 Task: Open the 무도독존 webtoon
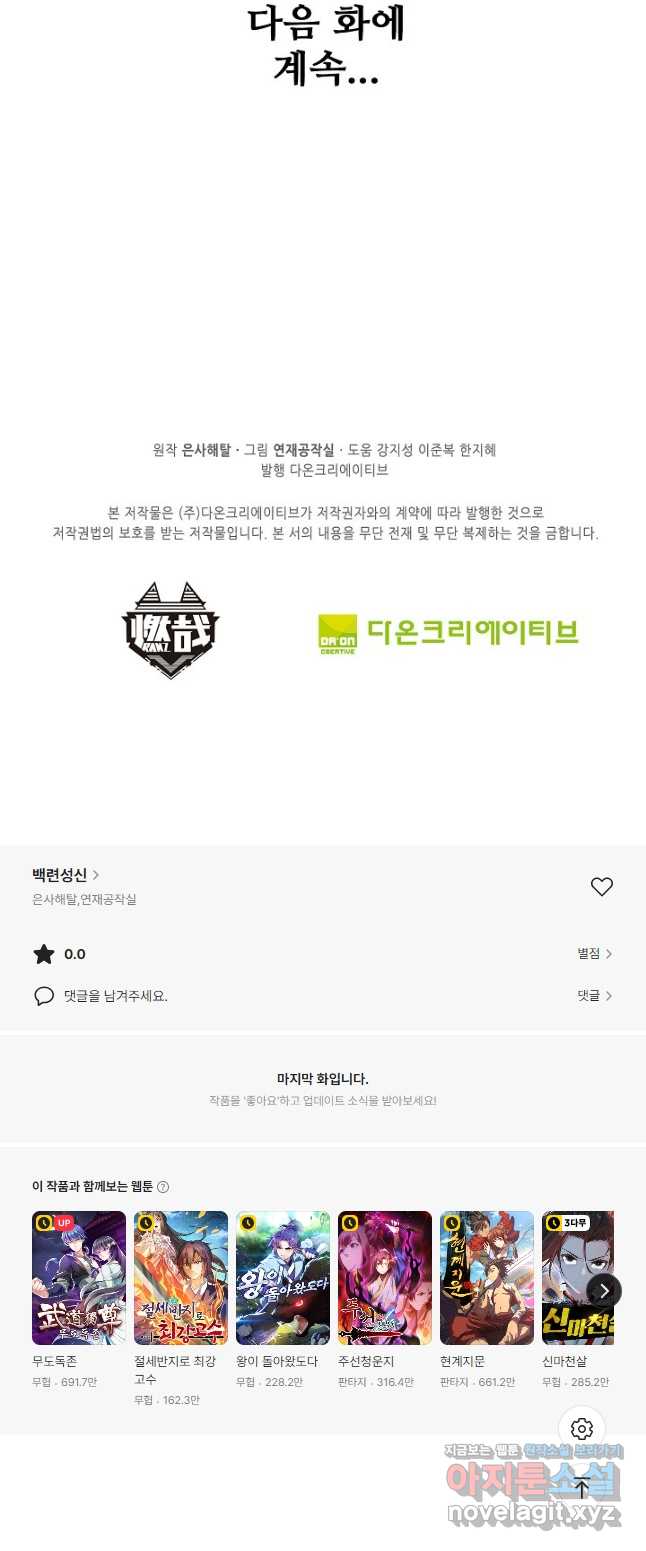[79, 1278]
